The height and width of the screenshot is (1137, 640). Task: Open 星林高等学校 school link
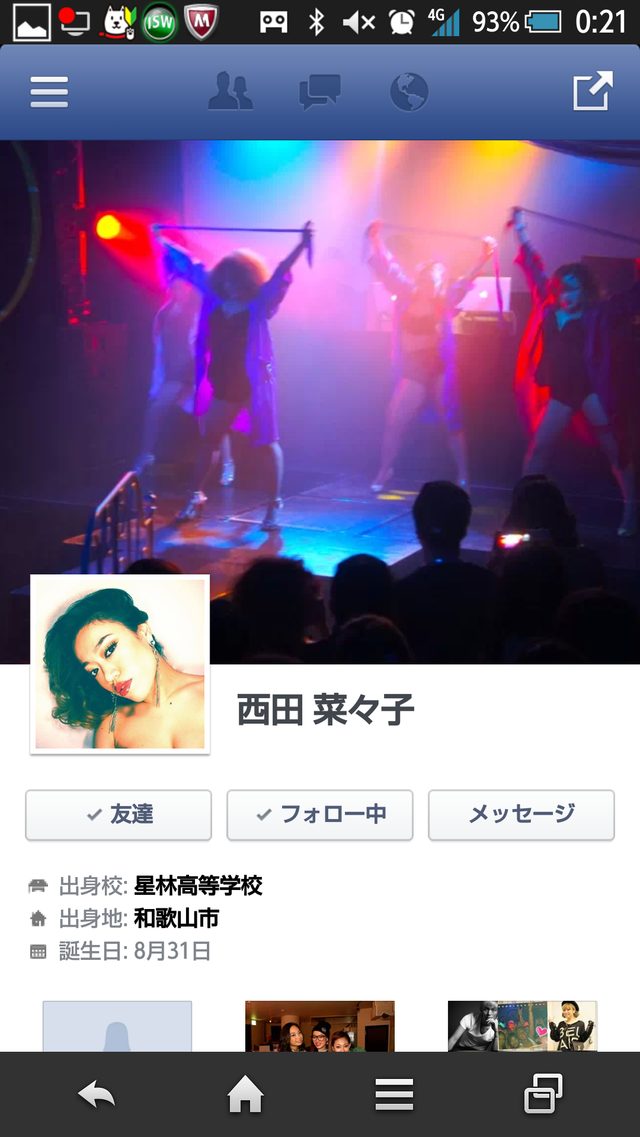(198, 885)
